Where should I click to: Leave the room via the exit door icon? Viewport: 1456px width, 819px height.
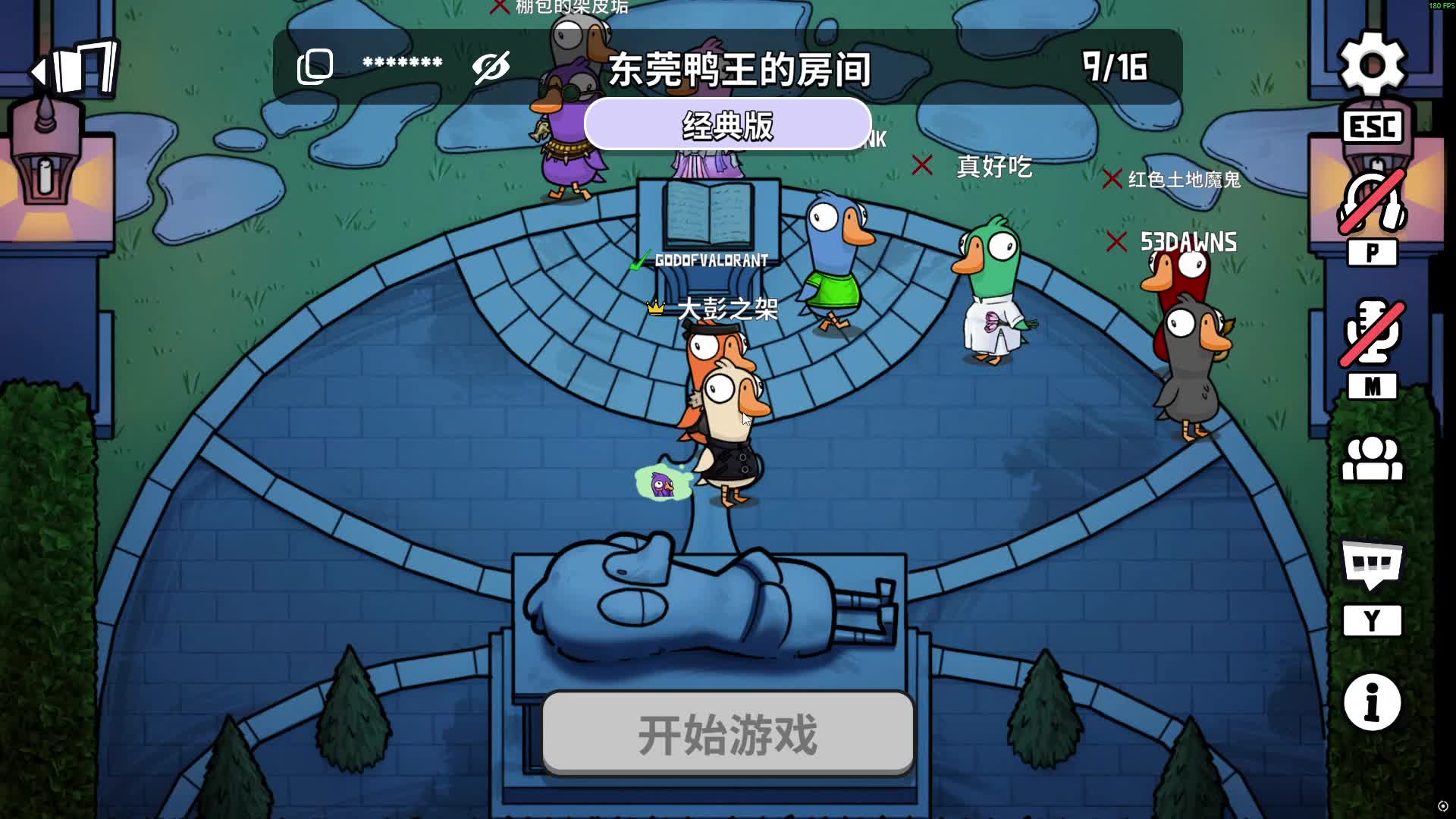point(76,68)
